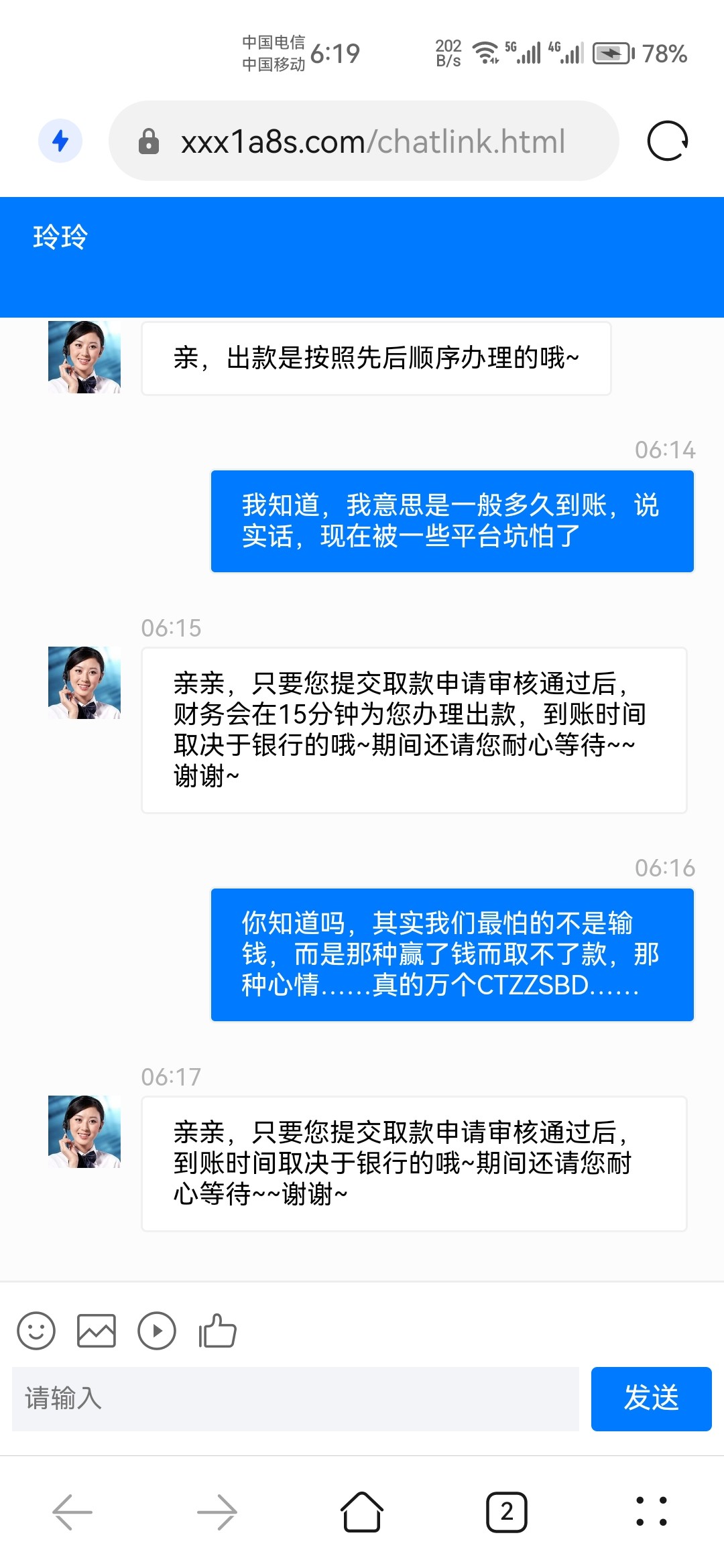Viewport: 724px width, 1568px height.
Task: Attach an image to the chat
Action: click(x=97, y=1330)
